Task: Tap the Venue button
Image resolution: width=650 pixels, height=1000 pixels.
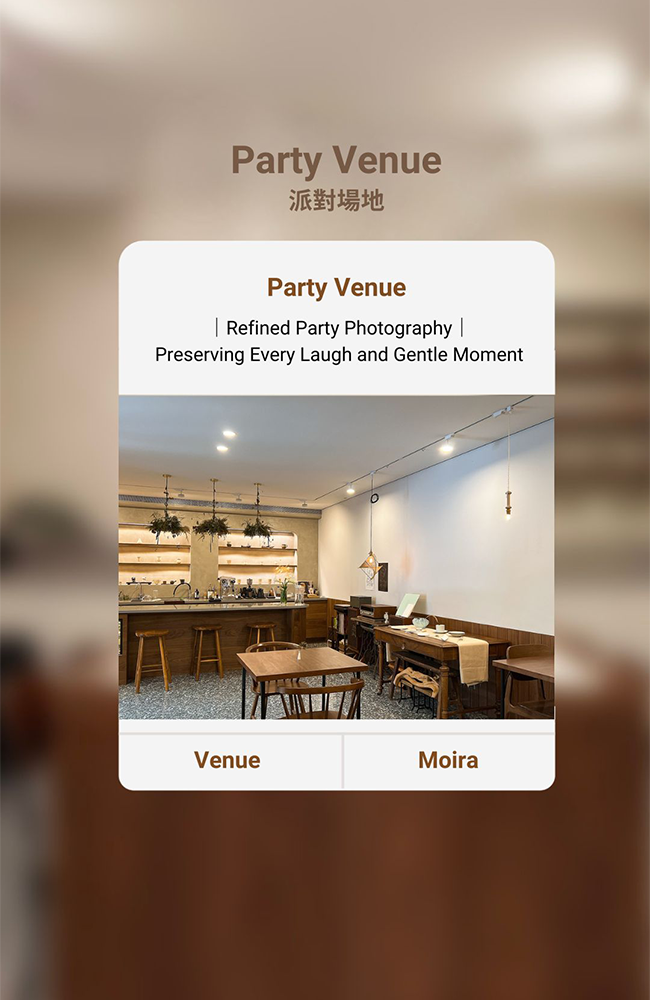Action: pos(228,760)
